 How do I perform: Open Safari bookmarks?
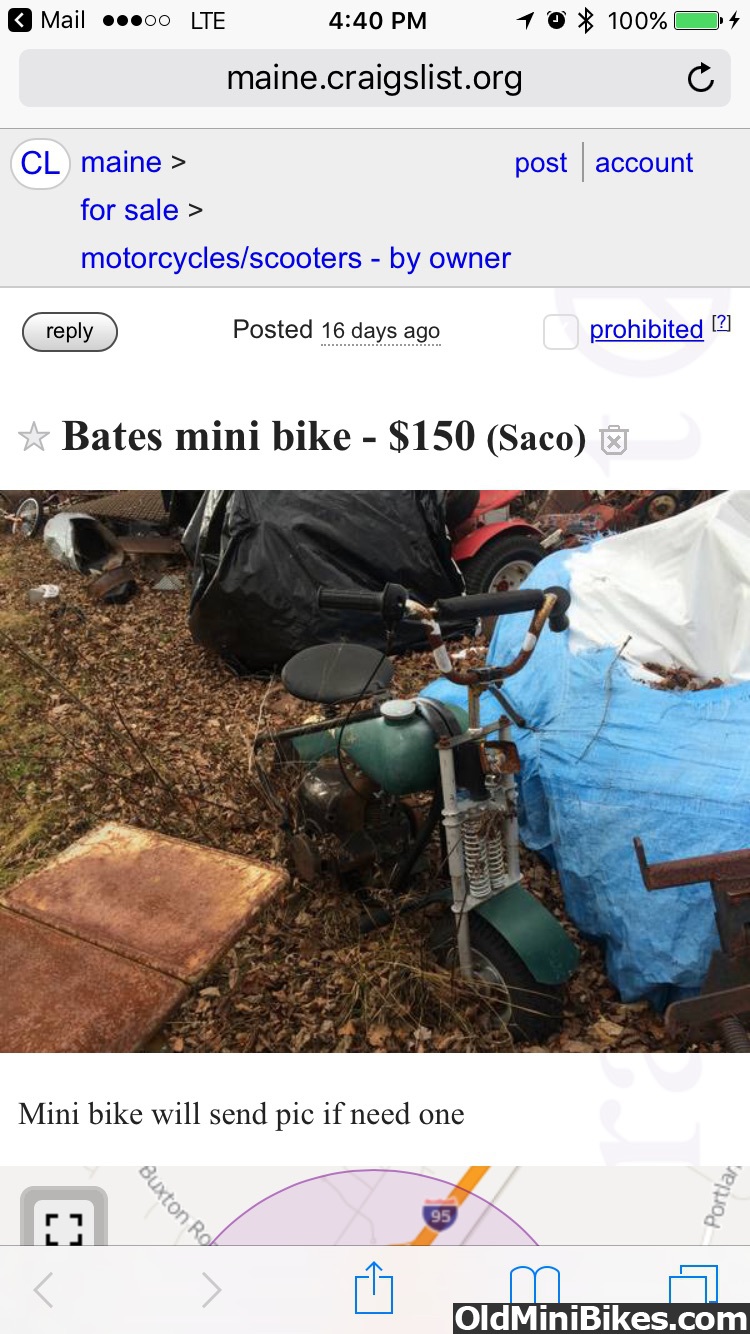[x=535, y=1284]
